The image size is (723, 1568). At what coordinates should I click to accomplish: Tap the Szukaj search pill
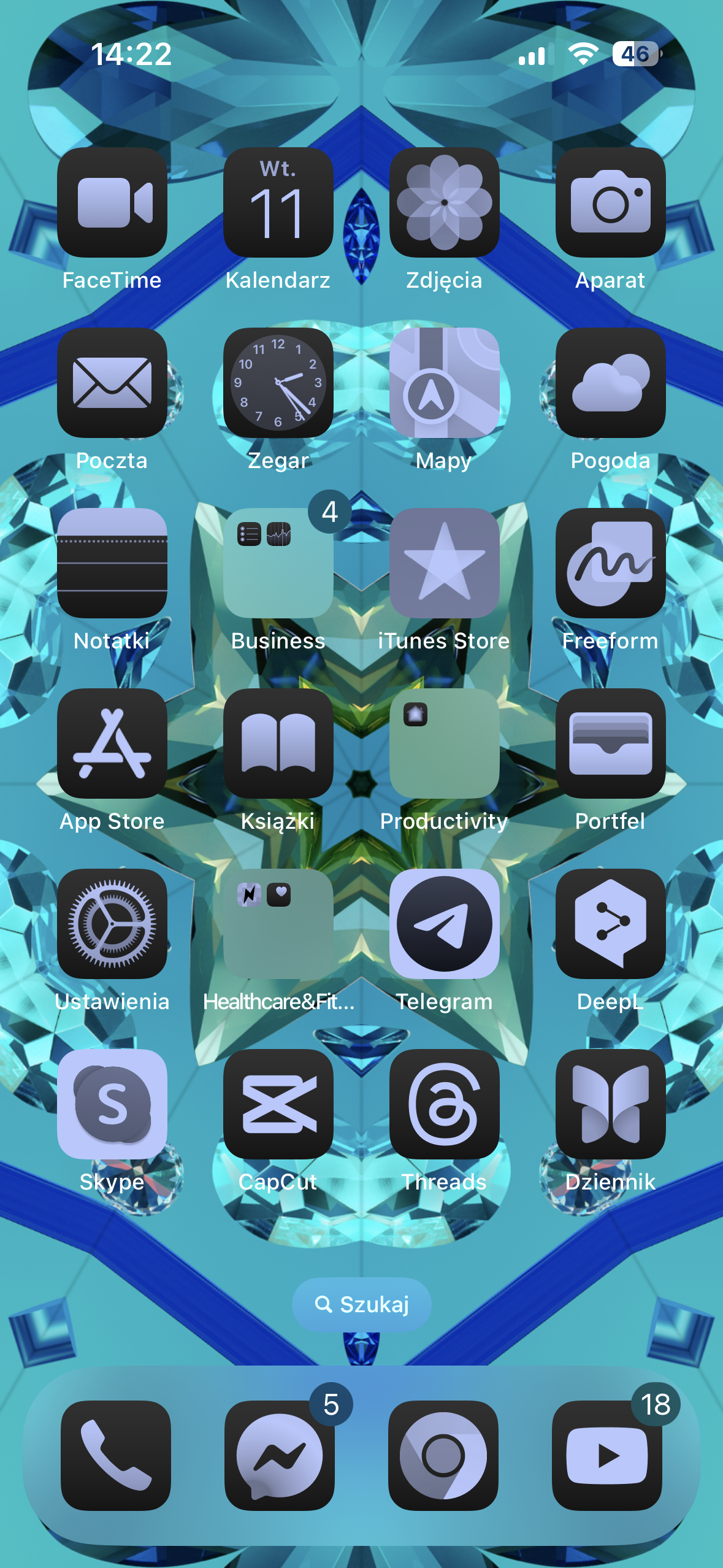pyautogui.click(x=362, y=1305)
